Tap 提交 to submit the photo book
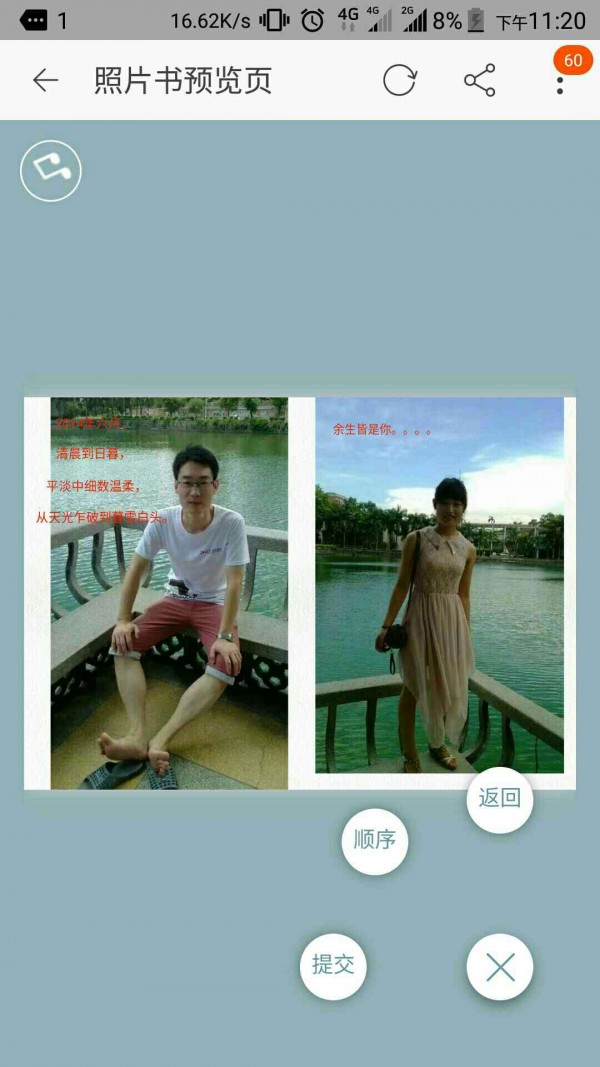Viewport: 600px width, 1067px height. click(x=333, y=966)
